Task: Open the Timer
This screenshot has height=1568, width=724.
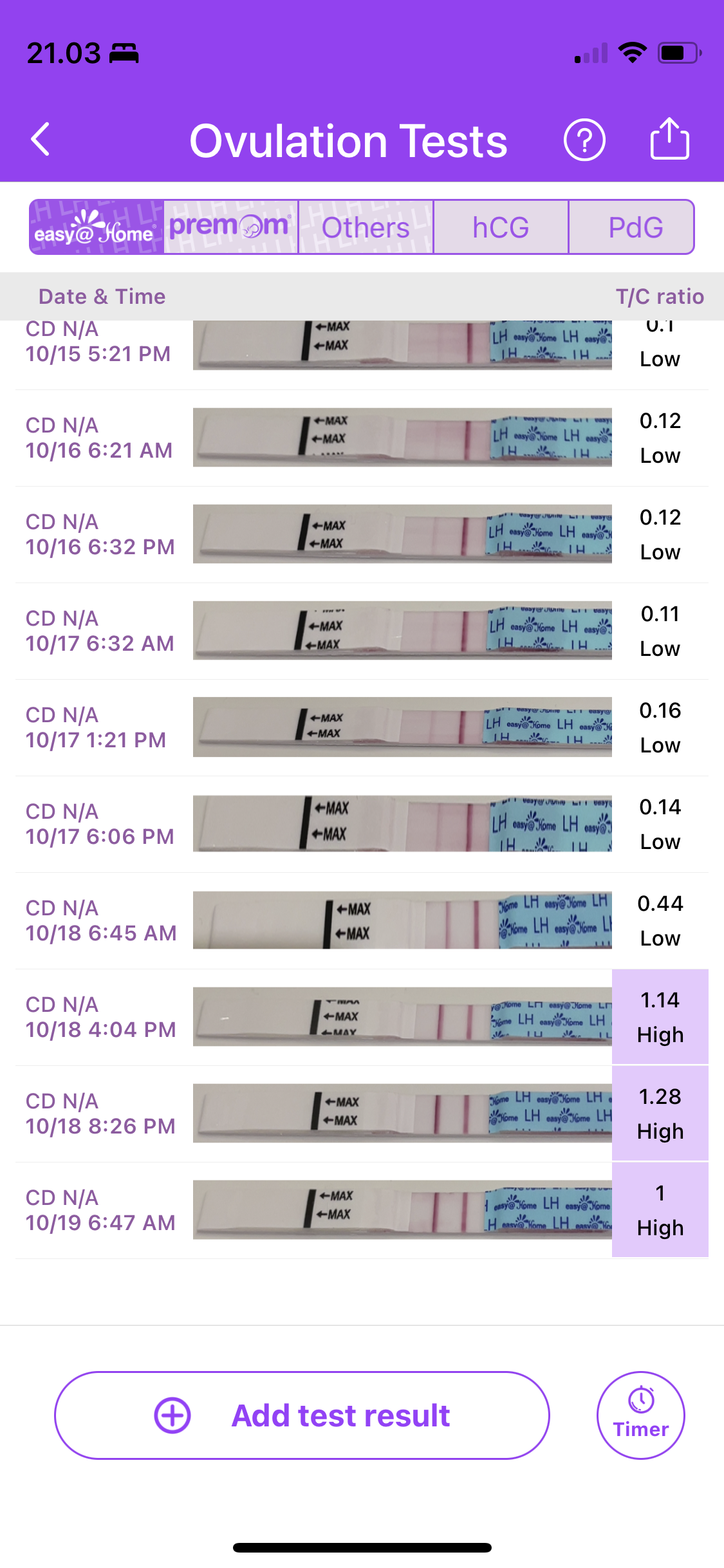Action: (x=640, y=1415)
